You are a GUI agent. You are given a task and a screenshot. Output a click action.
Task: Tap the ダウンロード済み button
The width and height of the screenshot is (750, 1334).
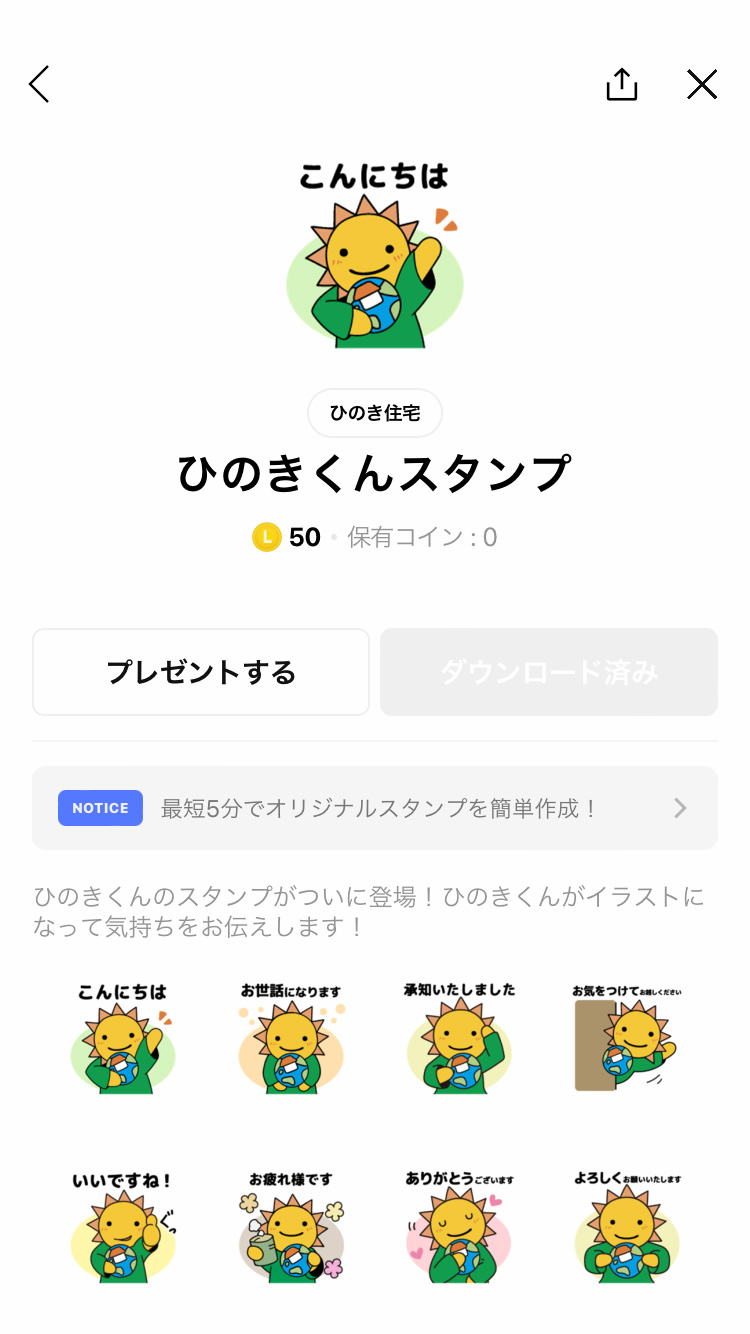(x=548, y=672)
